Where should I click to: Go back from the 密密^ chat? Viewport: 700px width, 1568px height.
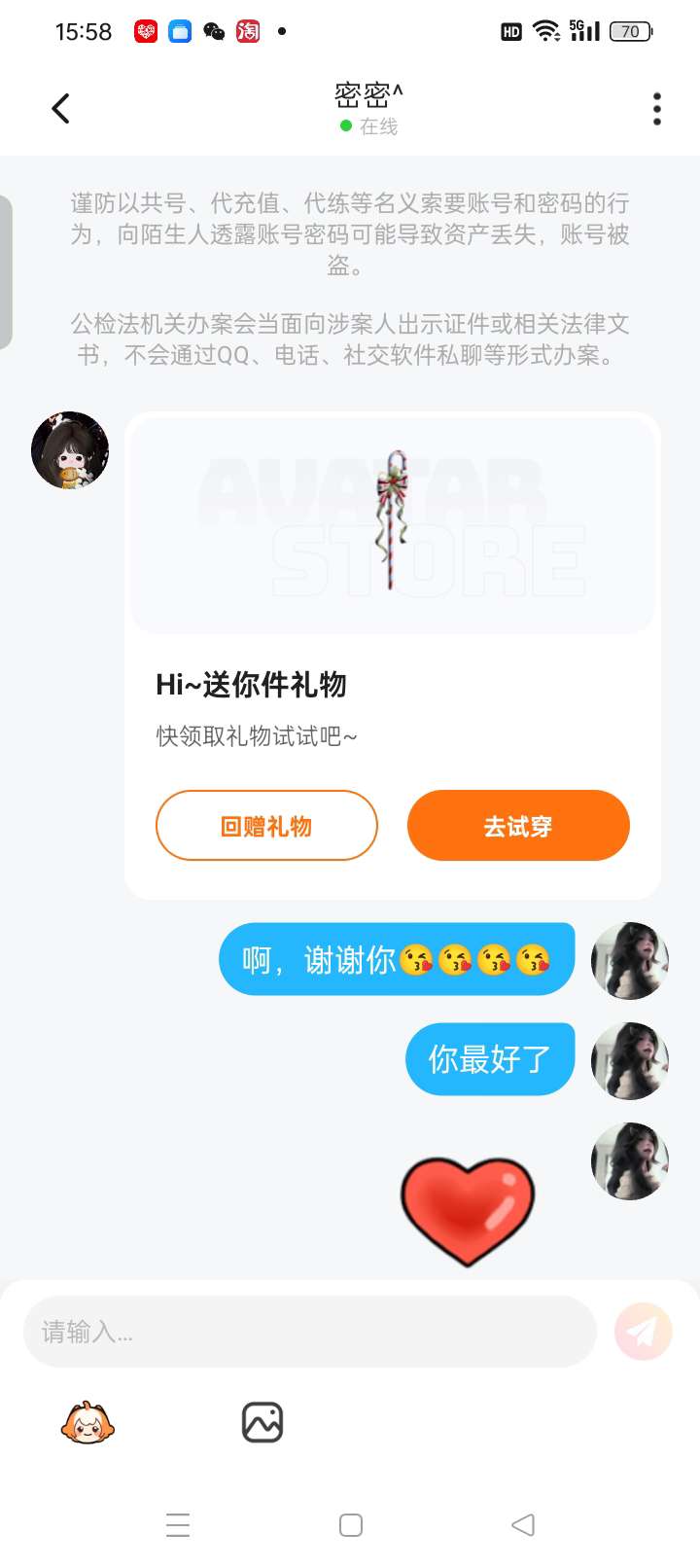tap(61, 108)
